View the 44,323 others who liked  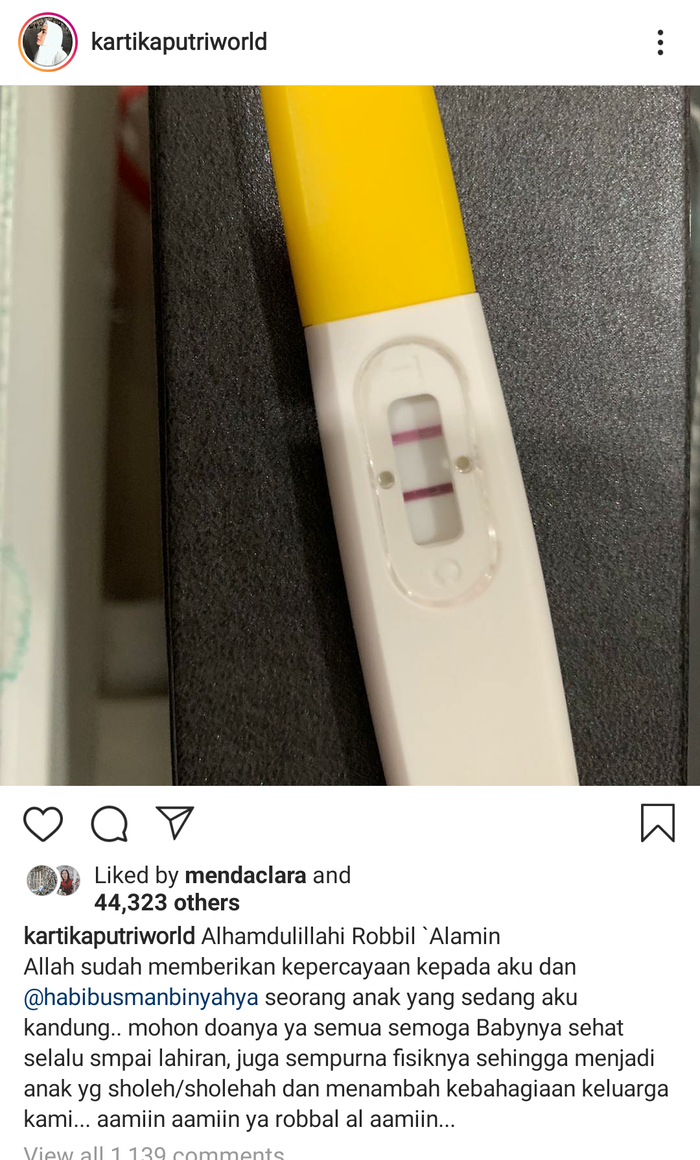pos(166,903)
